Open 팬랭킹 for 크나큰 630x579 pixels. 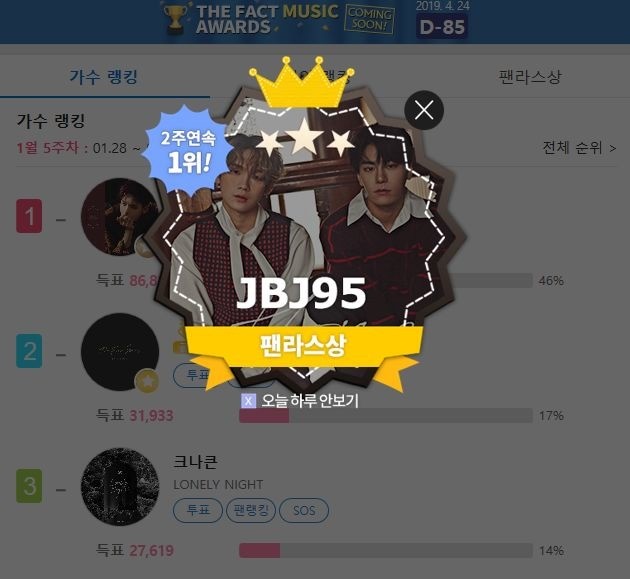click(x=251, y=510)
